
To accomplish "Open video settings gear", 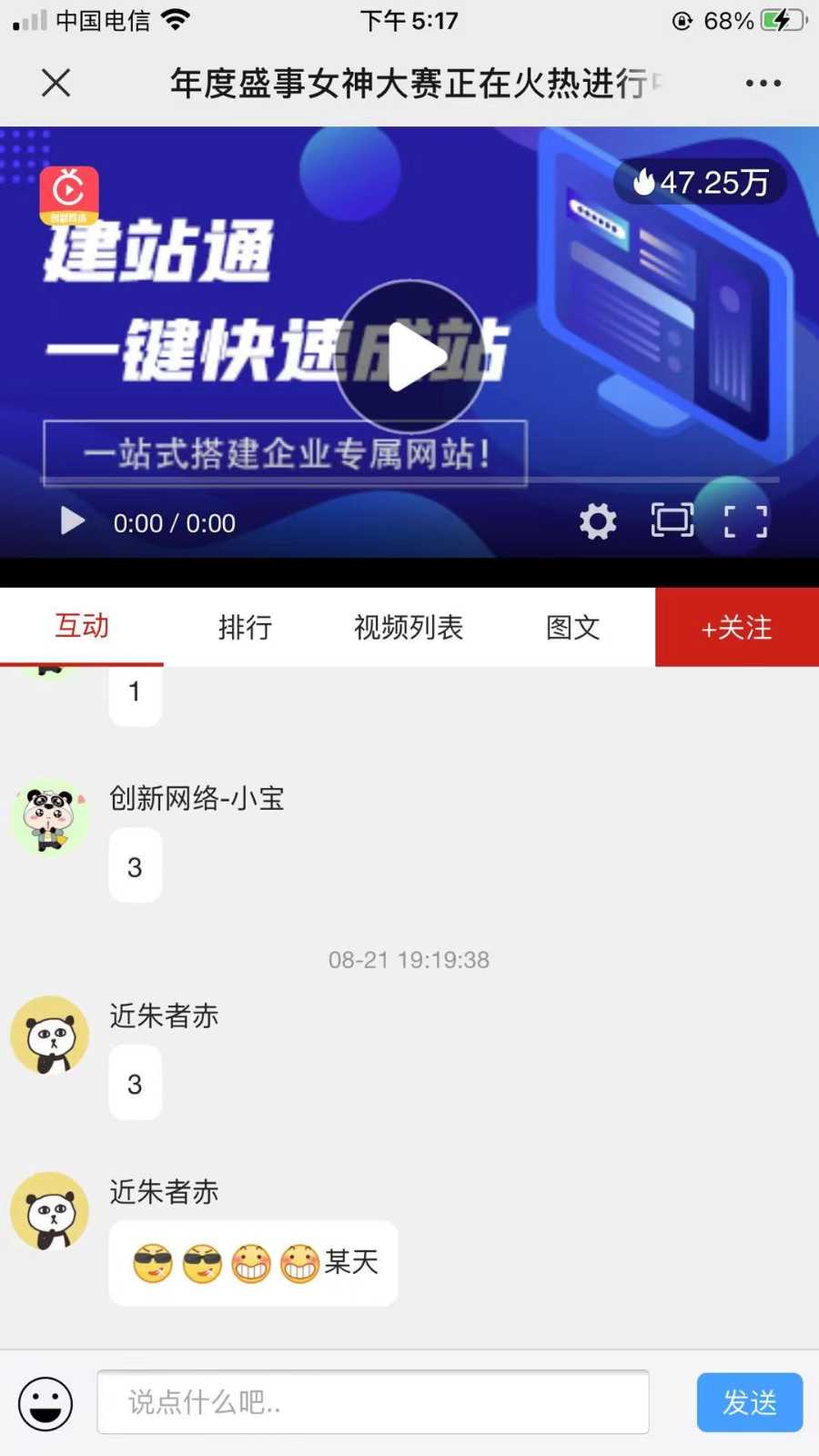I will (x=598, y=521).
